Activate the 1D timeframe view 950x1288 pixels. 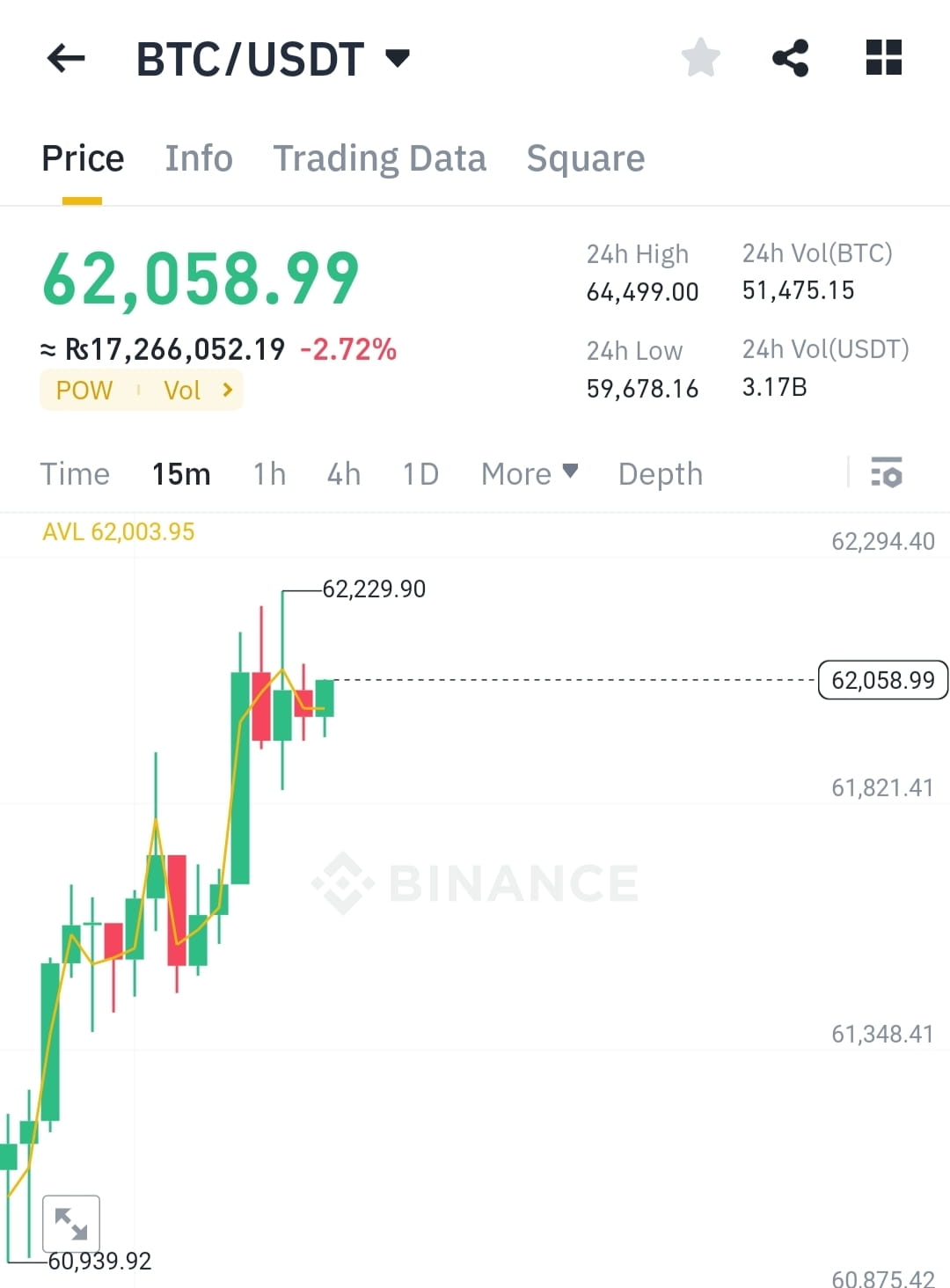click(420, 473)
